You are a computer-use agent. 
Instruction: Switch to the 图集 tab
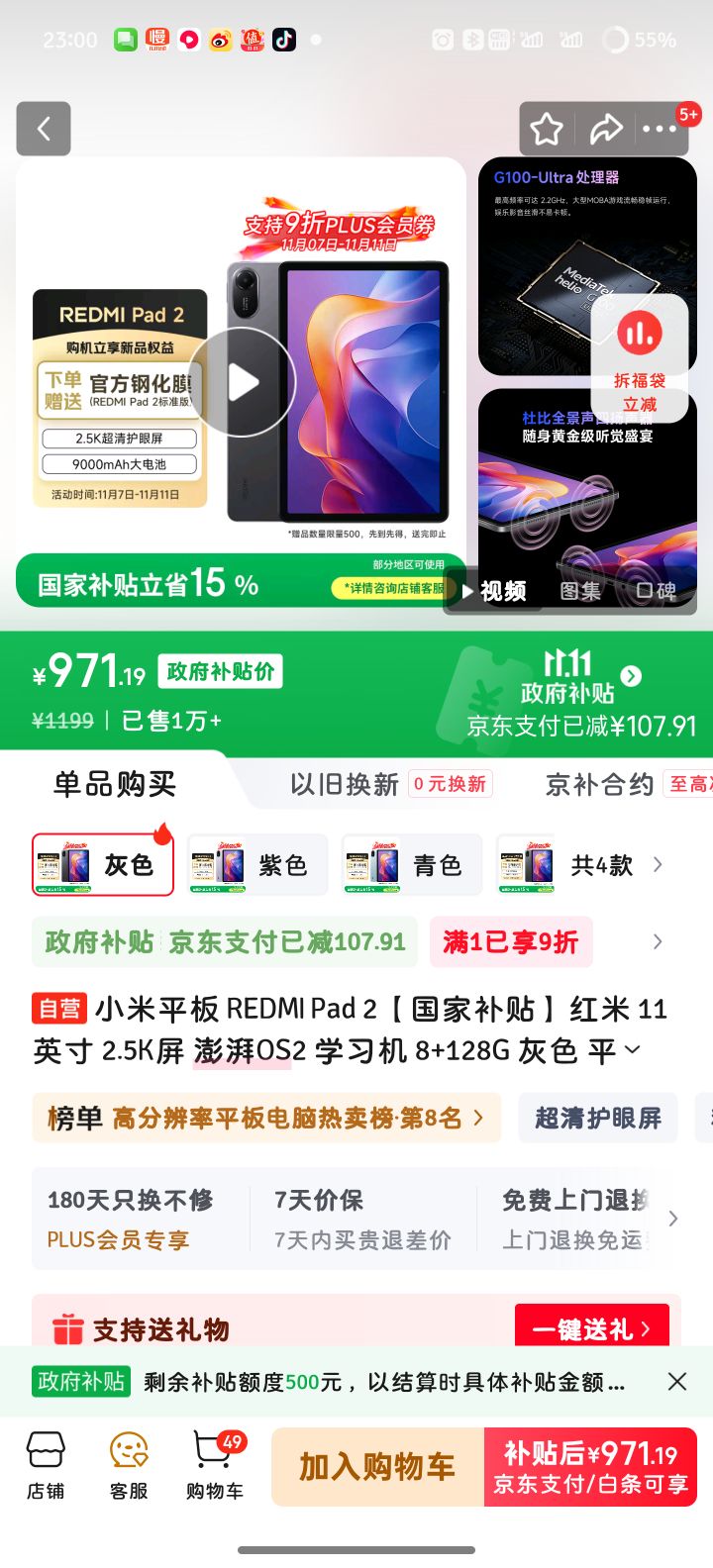coord(584,590)
